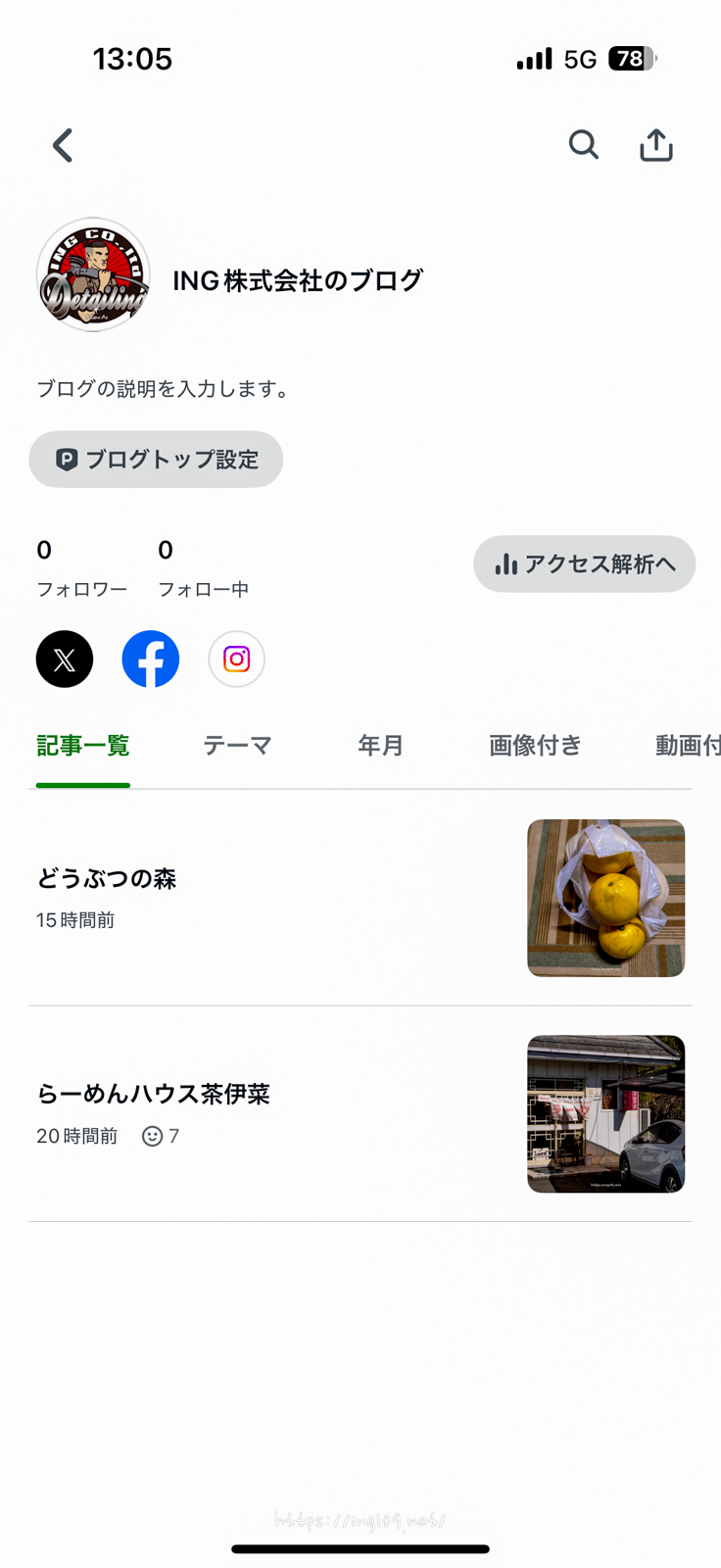This screenshot has height=1568, width=721.
Task: Switch to the 画像付き tab
Action: tap(535, 746)
